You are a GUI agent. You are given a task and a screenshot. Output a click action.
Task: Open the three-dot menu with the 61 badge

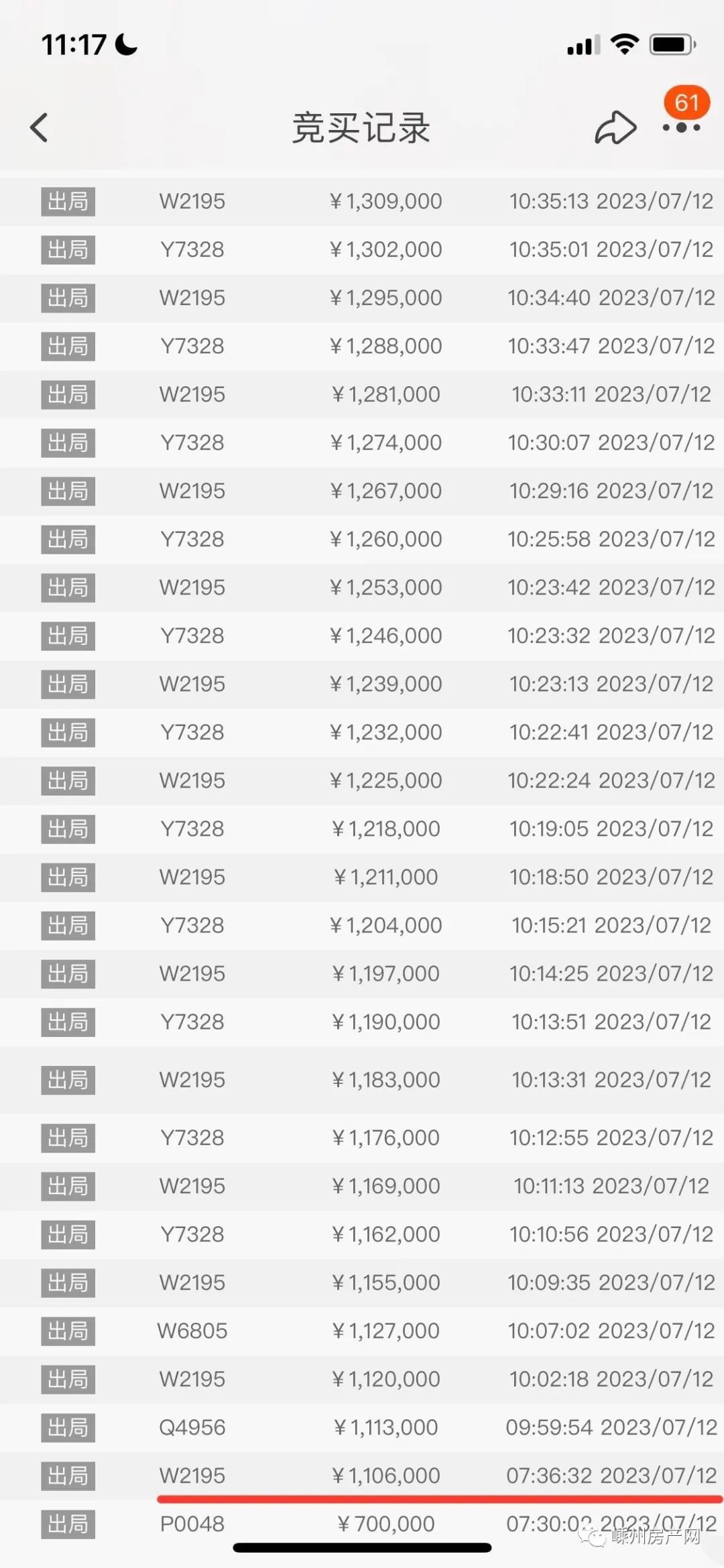click(x=681, y=127)
